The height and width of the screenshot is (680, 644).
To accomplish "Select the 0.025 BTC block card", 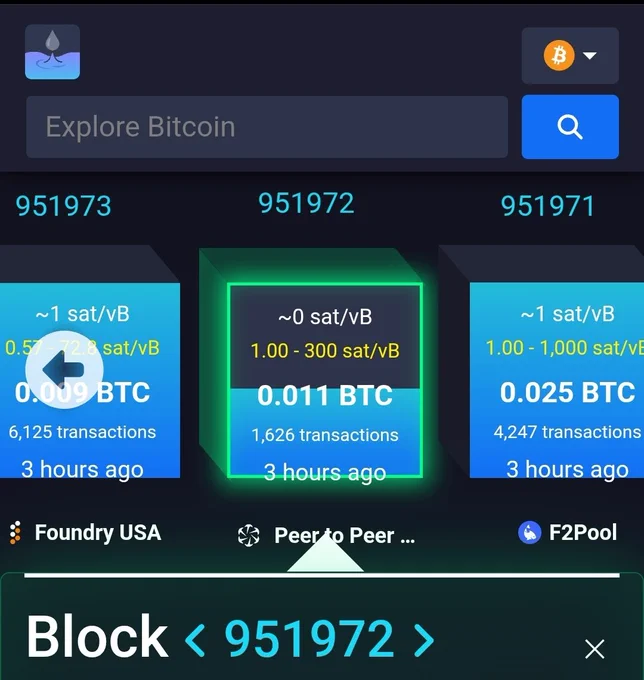I will tap(557, 380).
